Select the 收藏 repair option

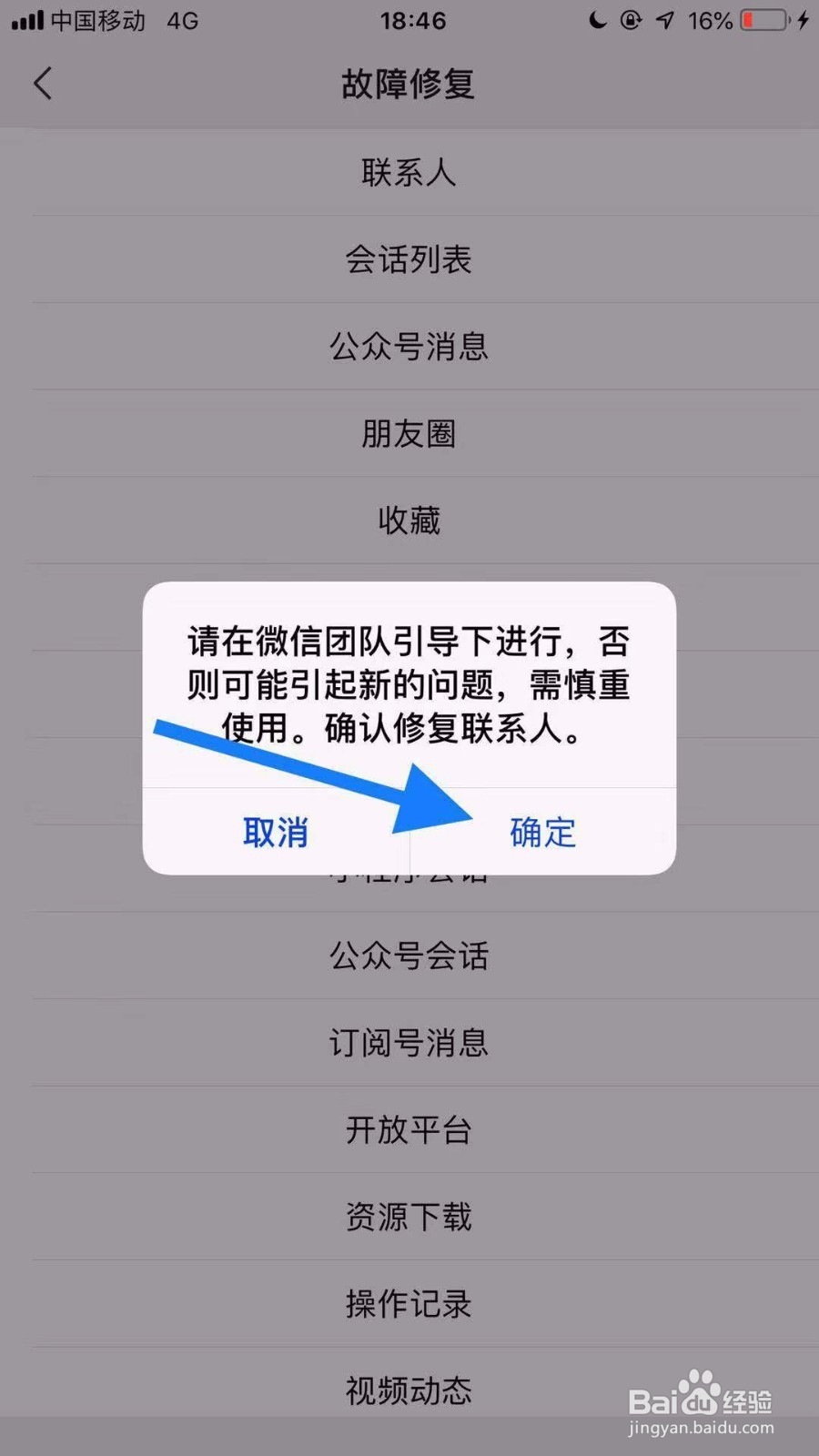point(409,520)
